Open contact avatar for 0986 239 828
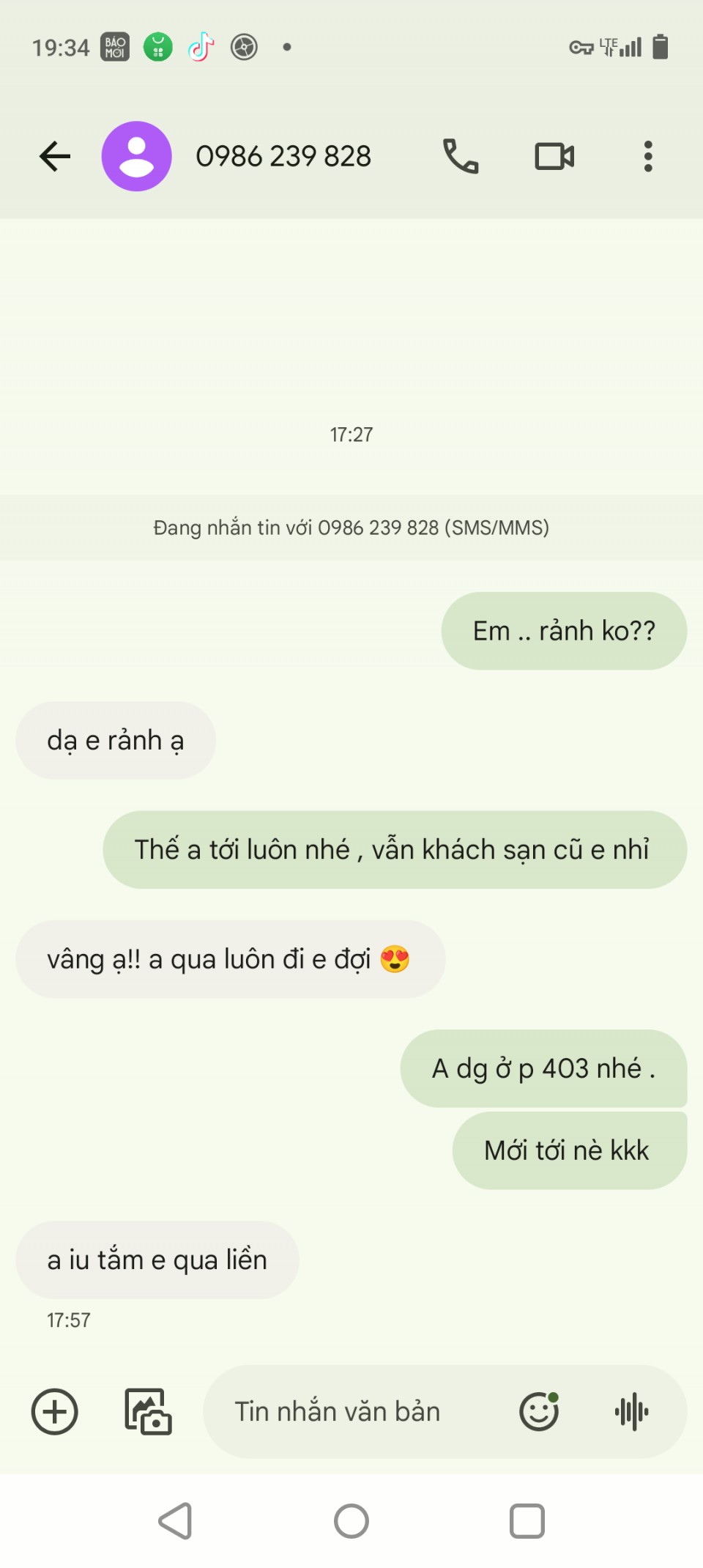 coord(137,156)
